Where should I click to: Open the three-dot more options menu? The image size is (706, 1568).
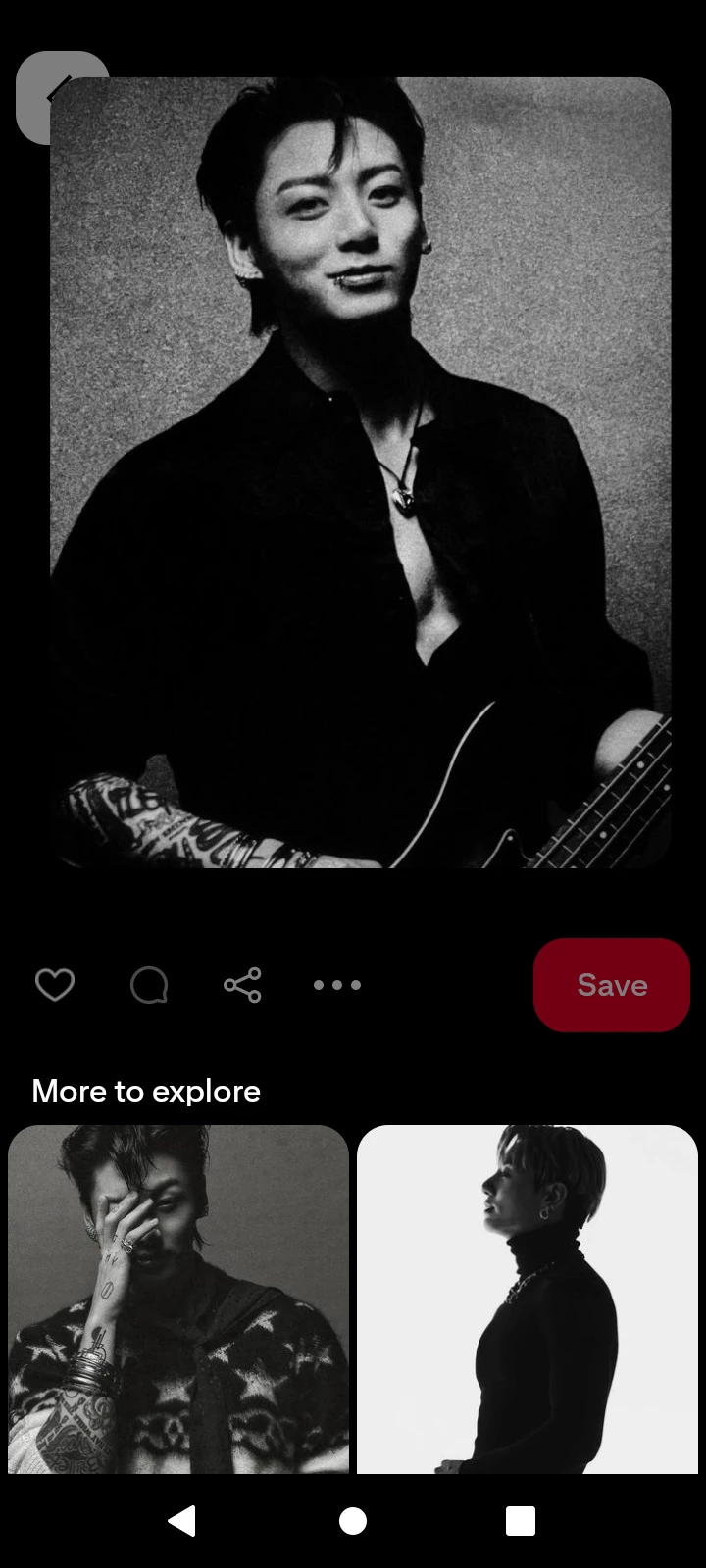[x=337, y=985]
